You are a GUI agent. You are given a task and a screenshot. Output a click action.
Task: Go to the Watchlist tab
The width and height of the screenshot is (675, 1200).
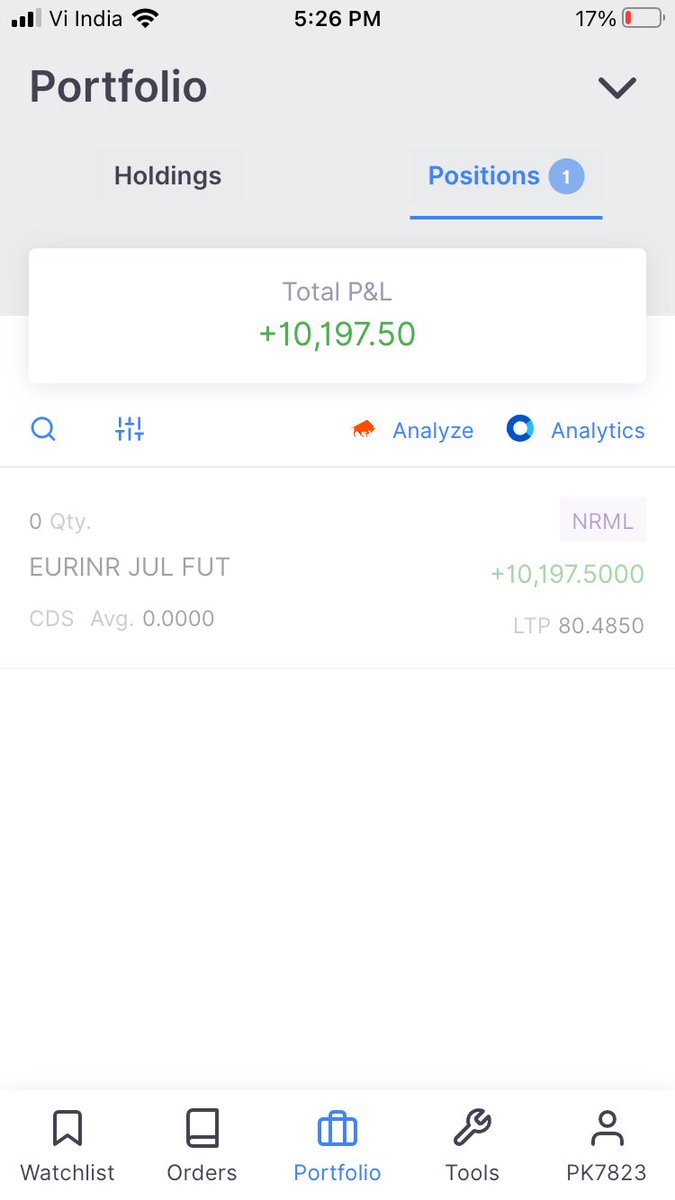67,1146
